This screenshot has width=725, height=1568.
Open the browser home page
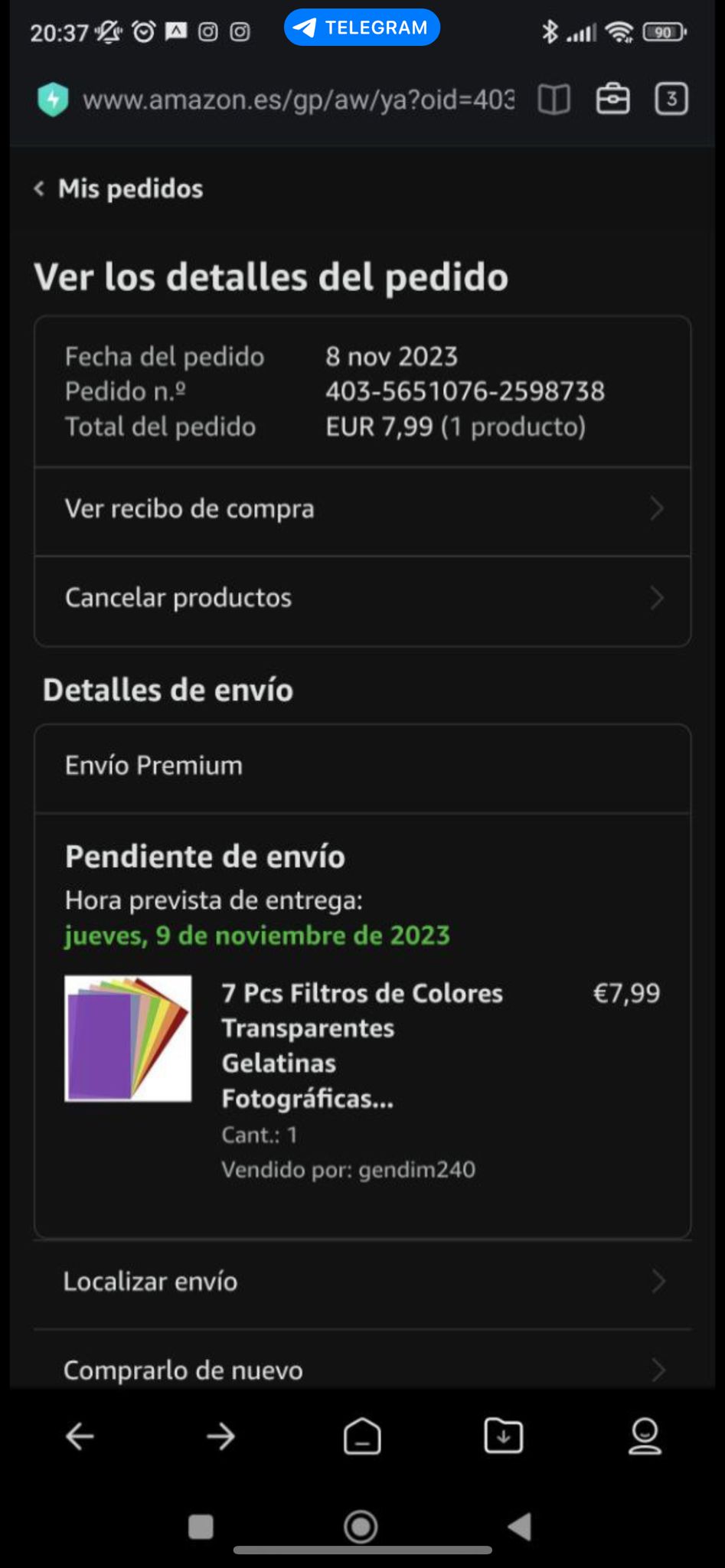(x=362, y=1436)
